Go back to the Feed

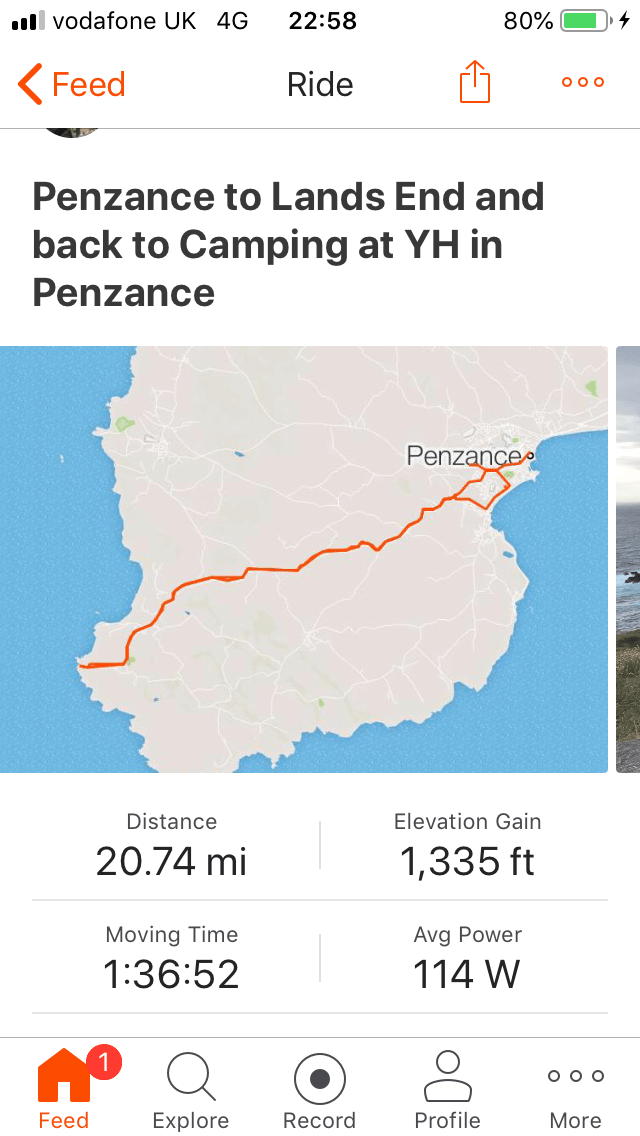tap(72, 84)
